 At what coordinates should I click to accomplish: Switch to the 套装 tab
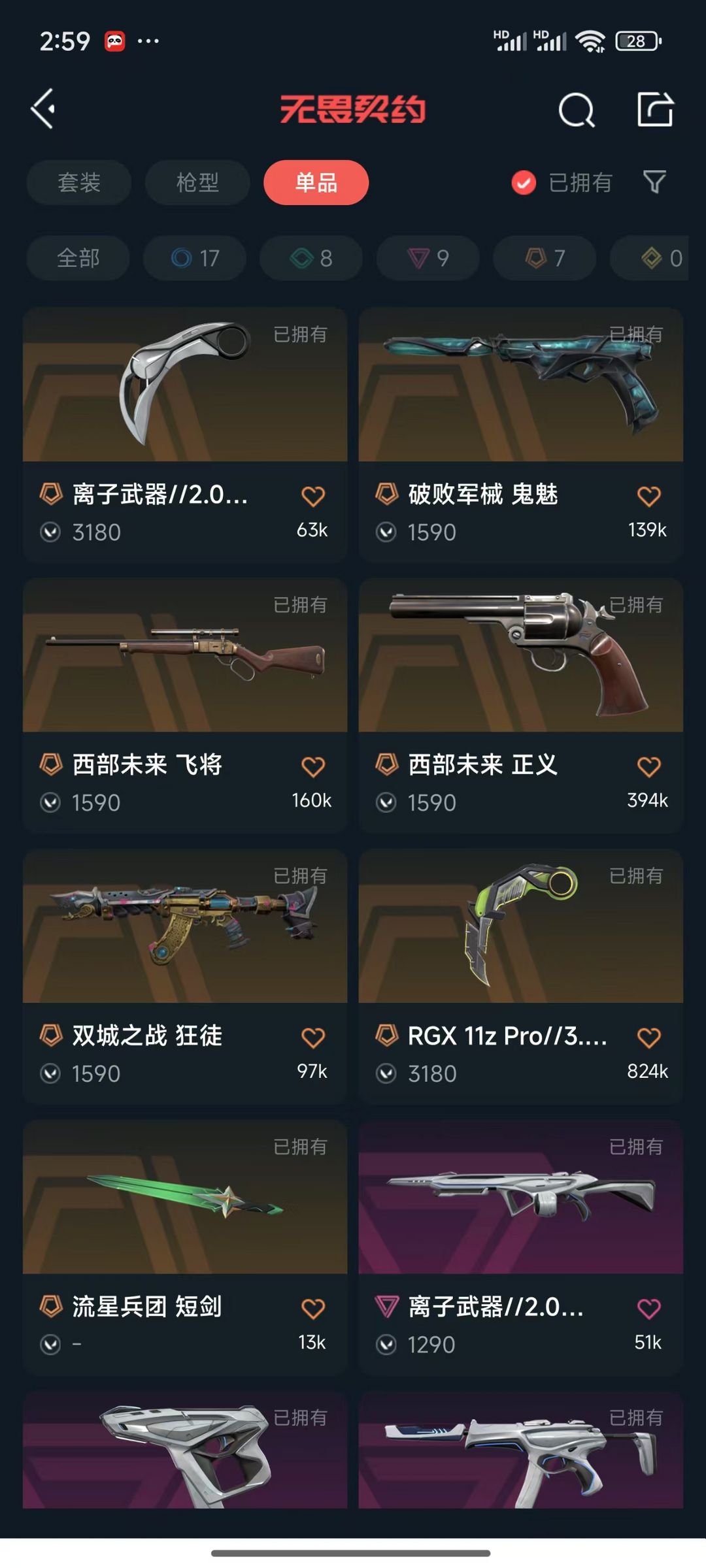79,182
